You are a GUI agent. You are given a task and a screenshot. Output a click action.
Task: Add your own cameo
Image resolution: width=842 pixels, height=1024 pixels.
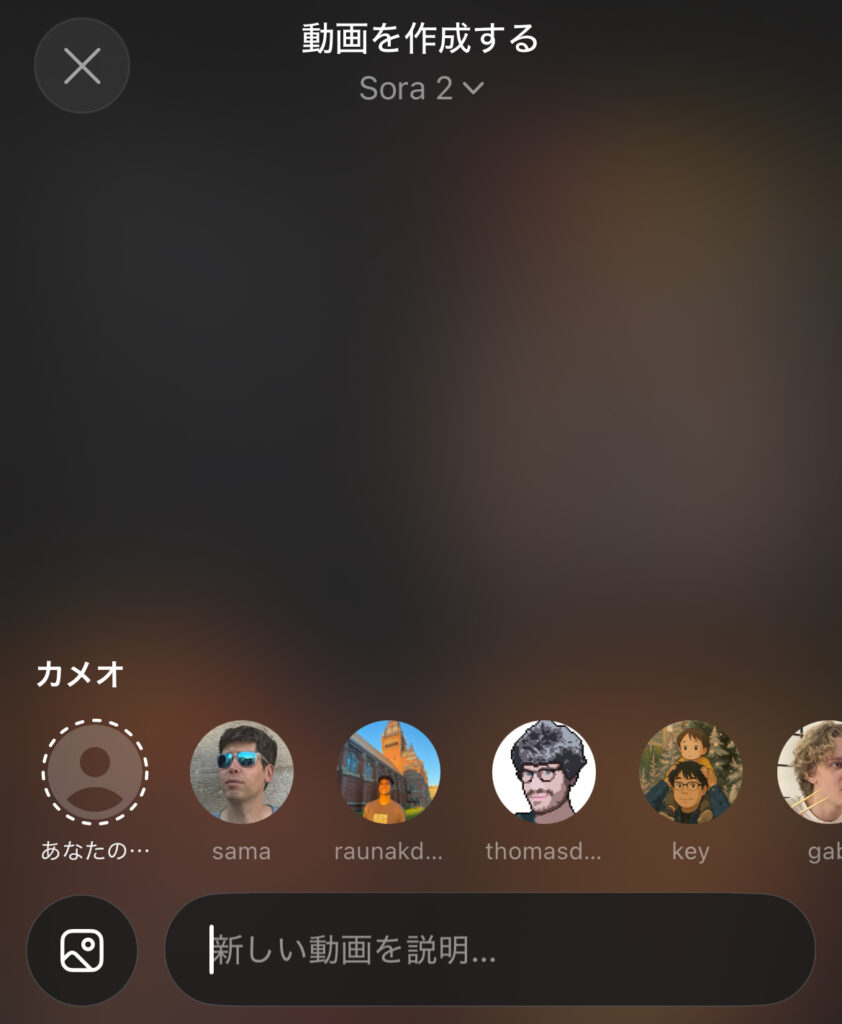coord(95,772)
